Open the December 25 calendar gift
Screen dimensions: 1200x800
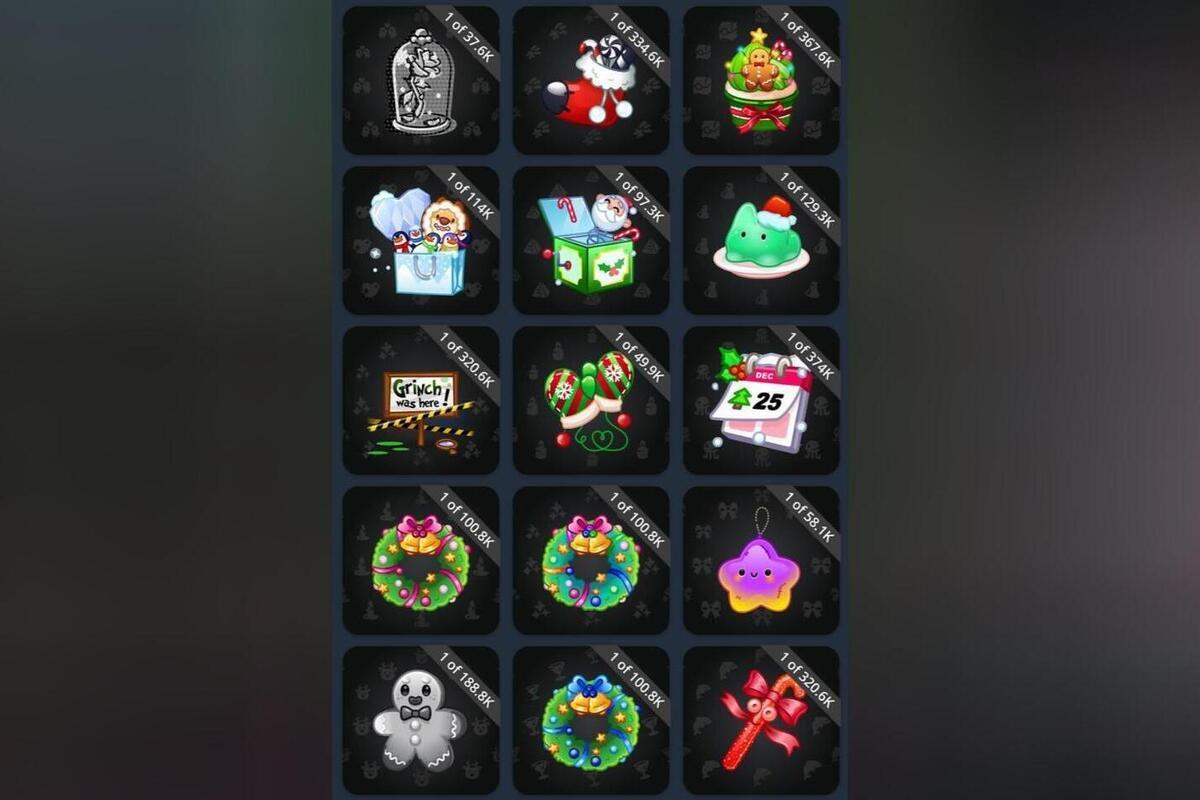(x=760, y=402)
